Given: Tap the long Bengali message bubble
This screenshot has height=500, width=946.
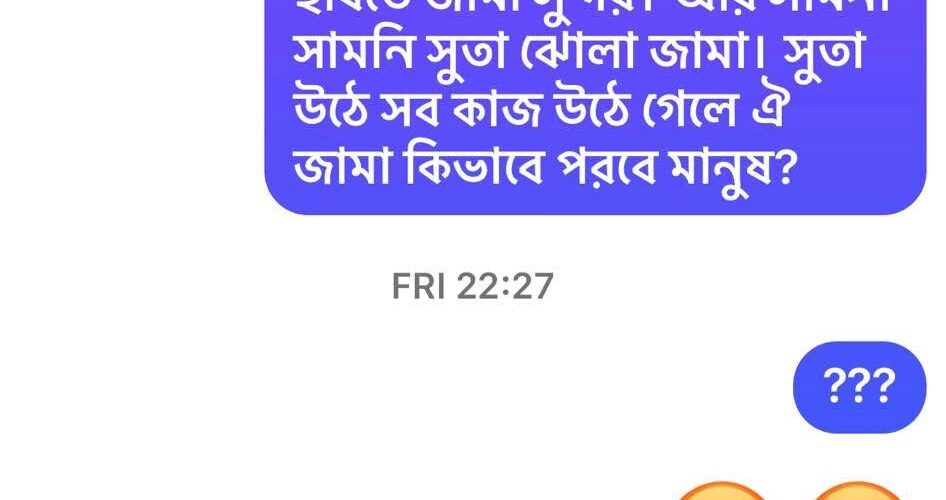Looking at the screenshot, I should pos(594,110).
